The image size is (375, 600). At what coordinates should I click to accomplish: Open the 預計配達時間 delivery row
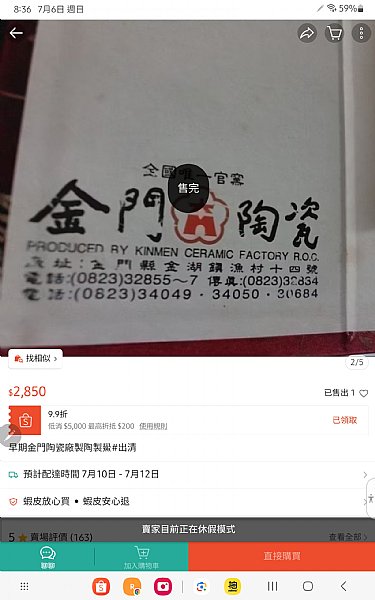[188, 474]
